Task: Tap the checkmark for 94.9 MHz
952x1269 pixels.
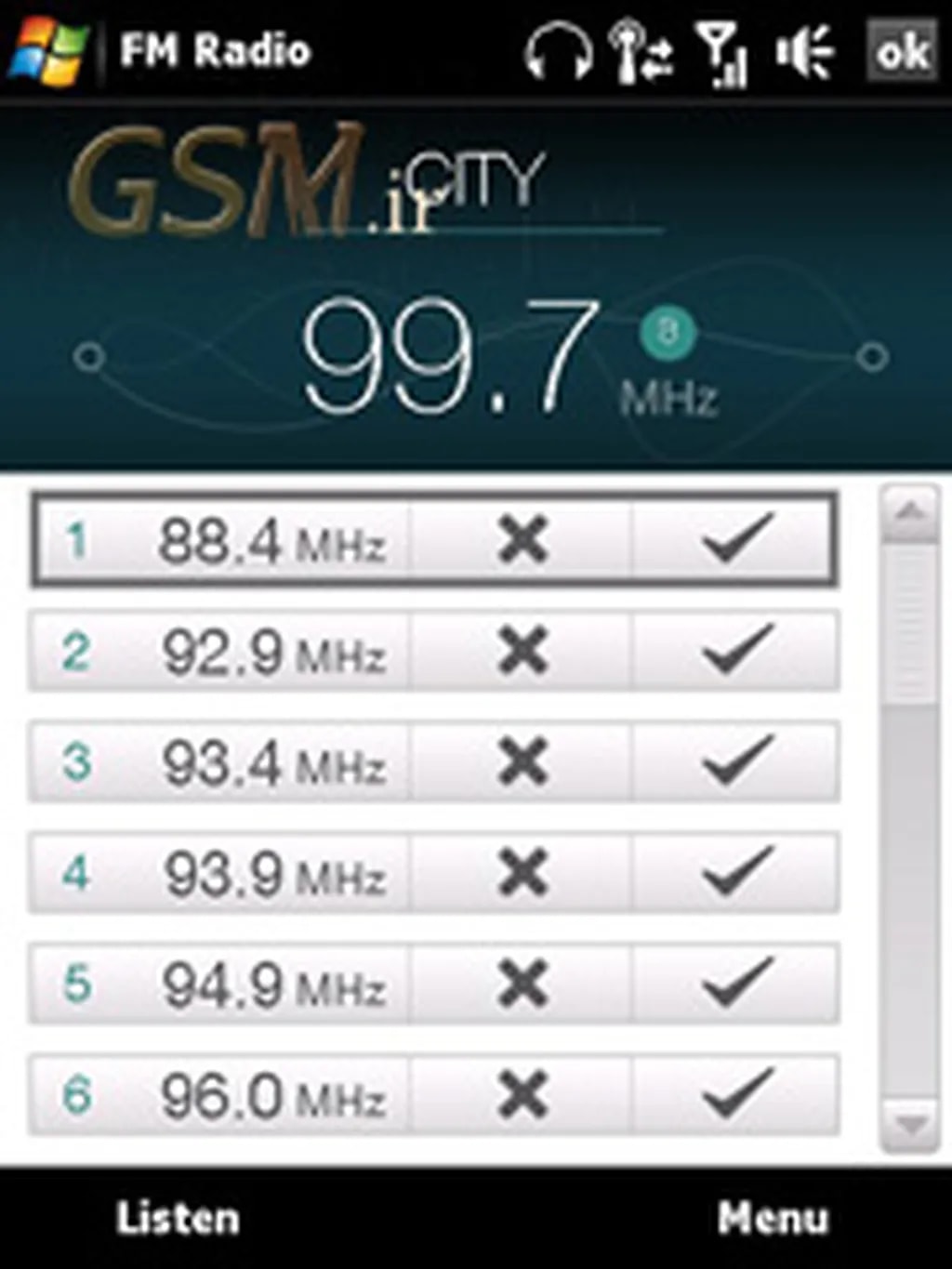Action: coord(735,985)
